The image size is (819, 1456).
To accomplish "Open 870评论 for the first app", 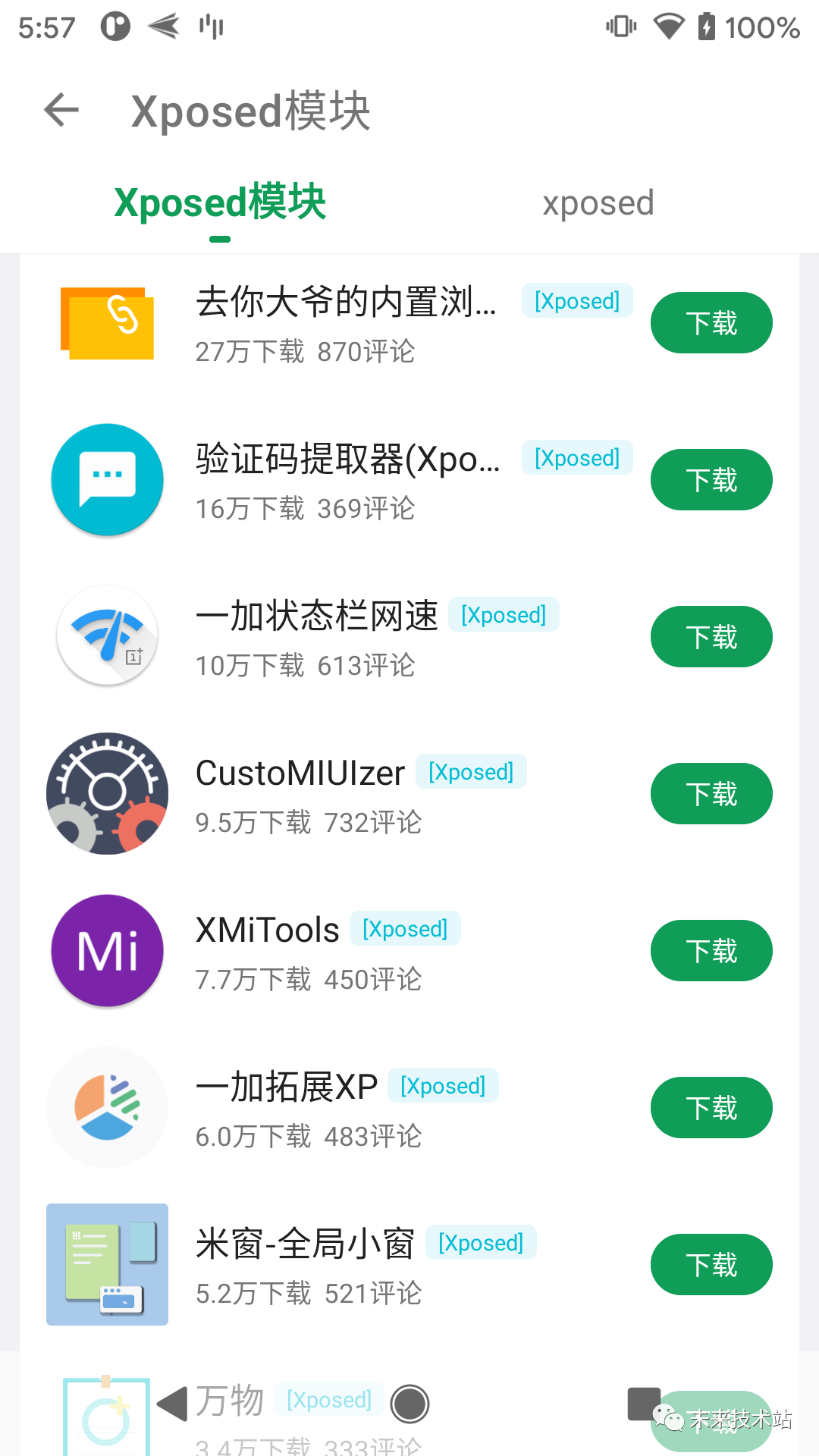I will tap(366, 353).
